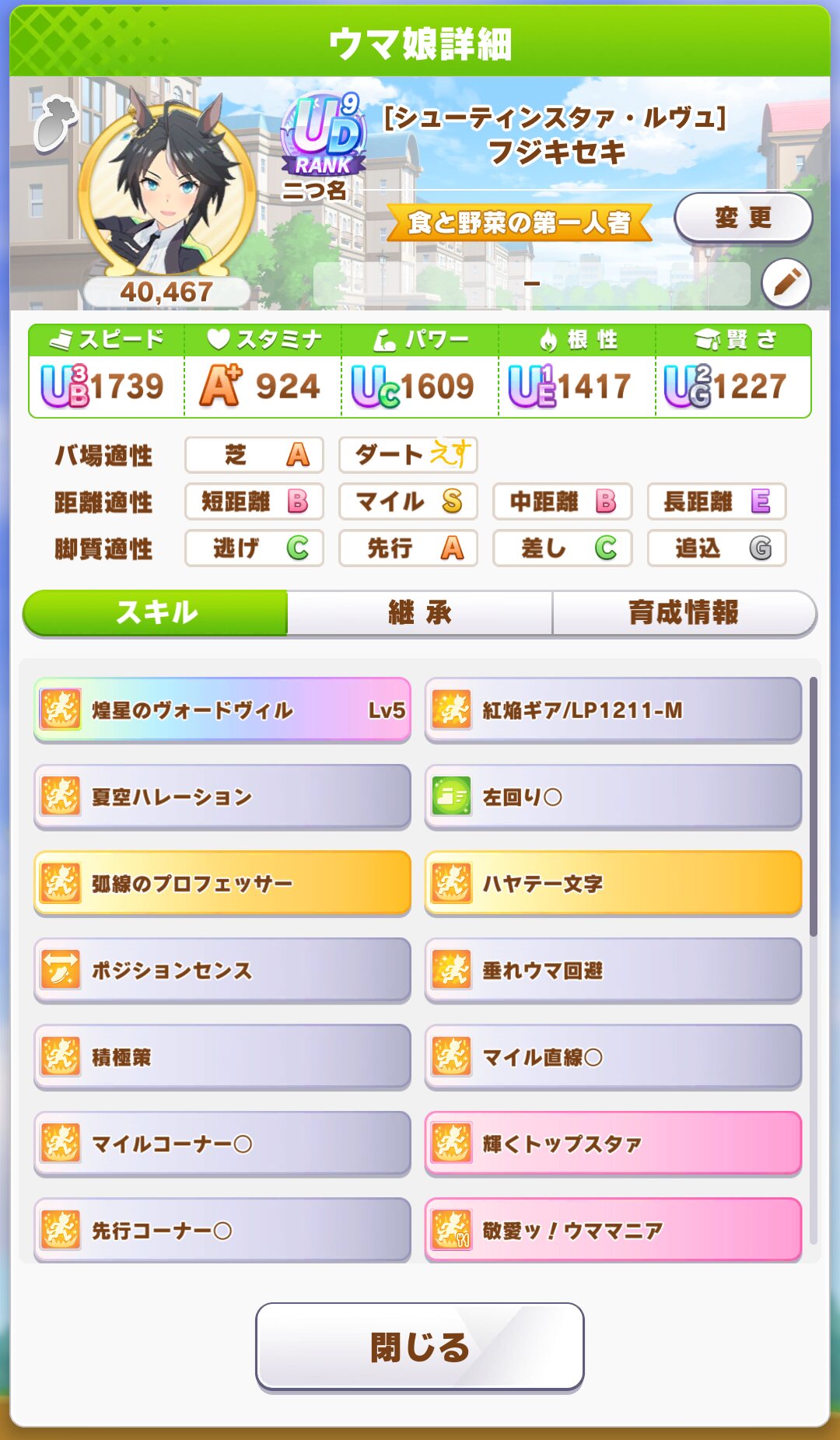View the 左回り○ skill details
Viewport: 840px width, 1440px height.
point(613,797)
